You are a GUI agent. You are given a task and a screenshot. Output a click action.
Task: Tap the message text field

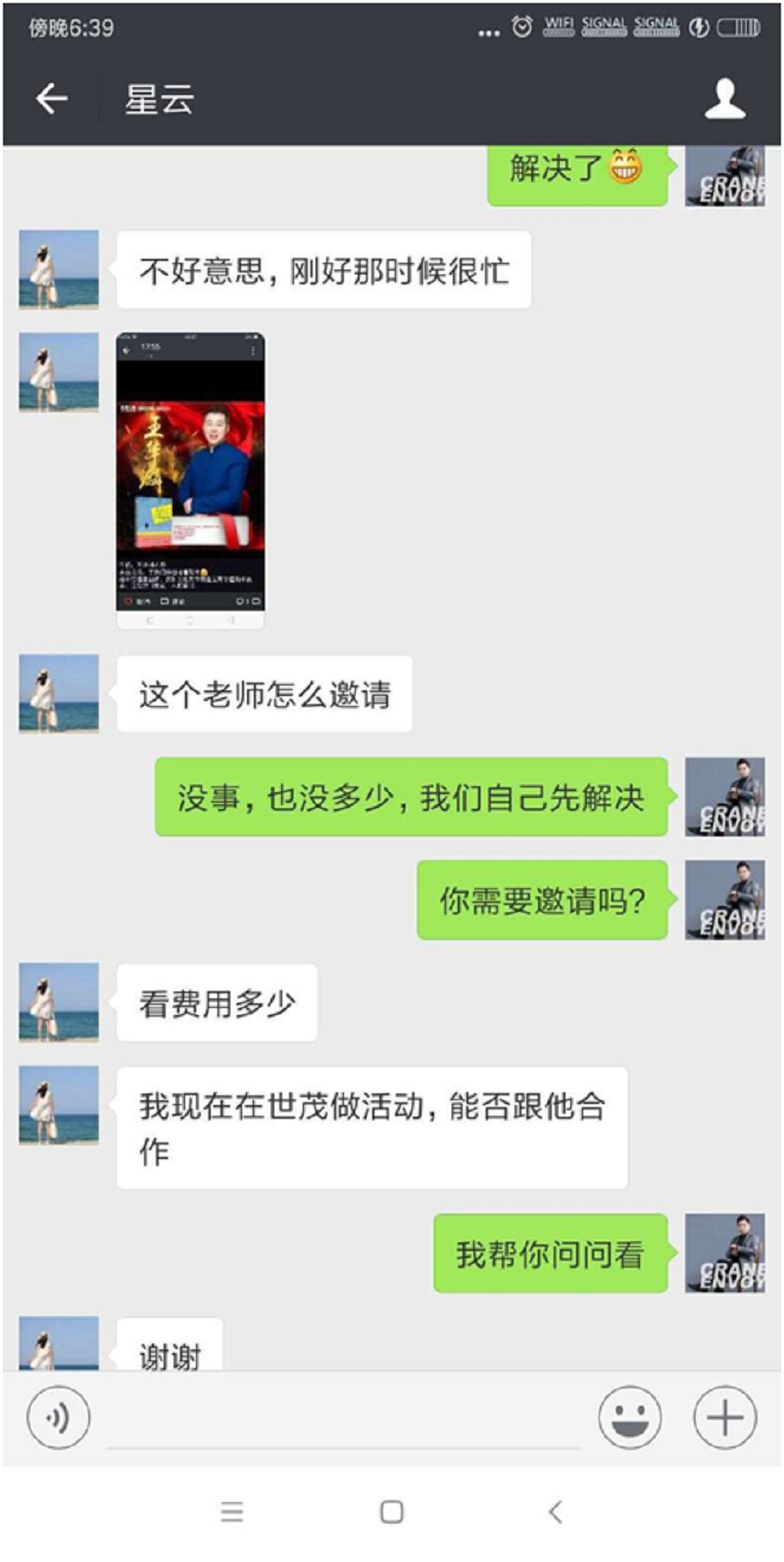[x=343, y=1419]
